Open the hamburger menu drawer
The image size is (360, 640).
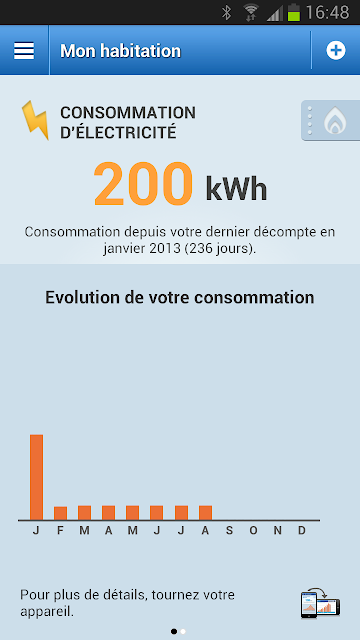point(24,51)
